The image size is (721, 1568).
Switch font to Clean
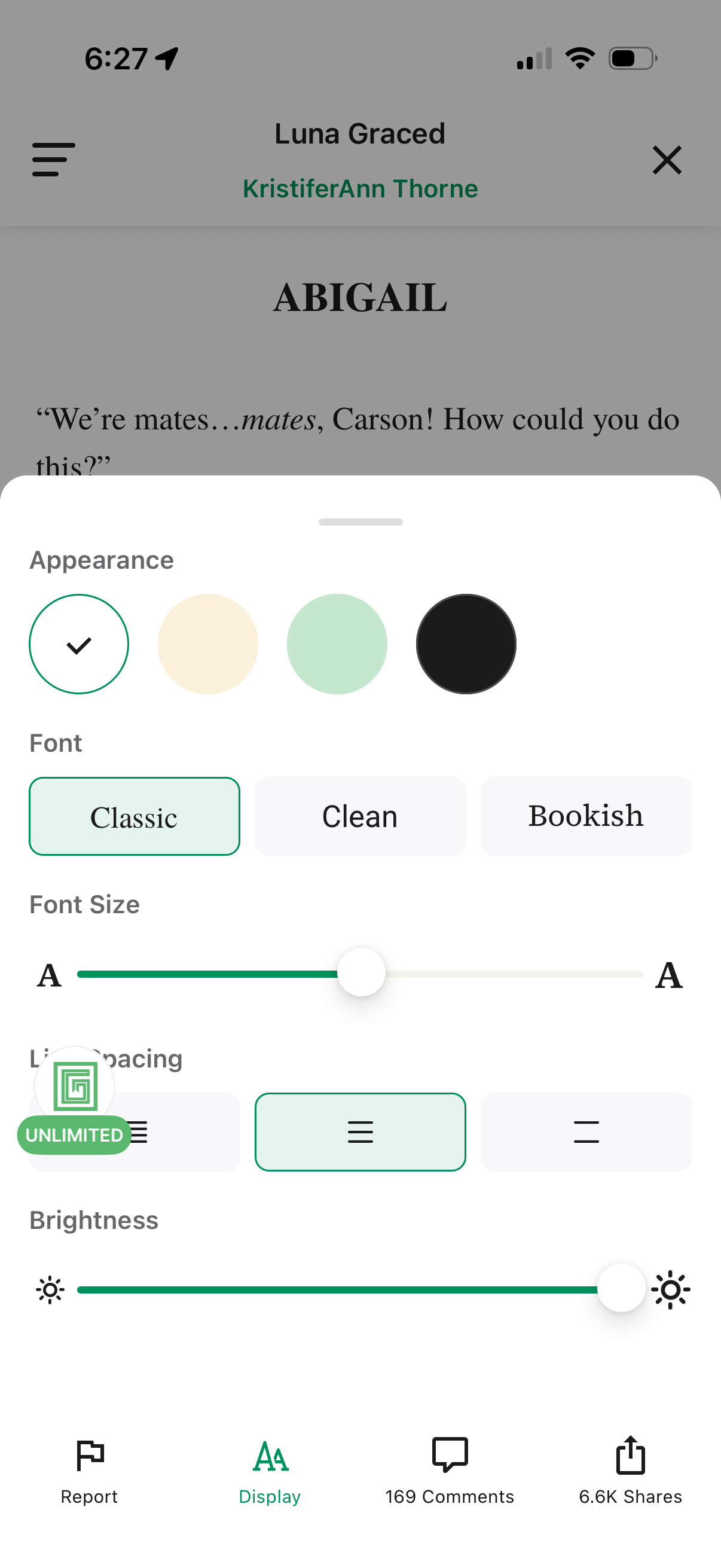(359, 816)
